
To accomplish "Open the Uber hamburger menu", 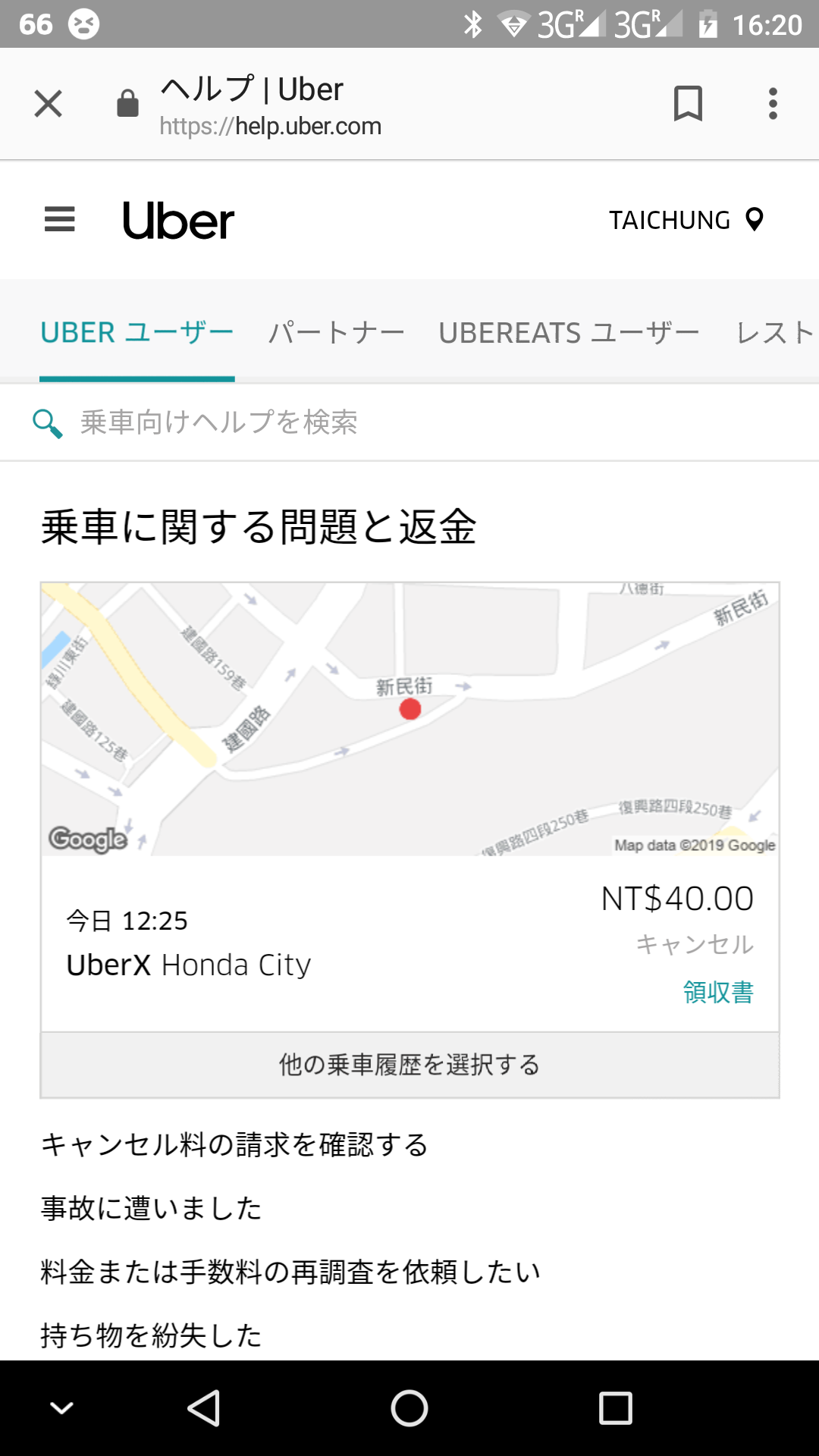I will [x=60, y=220].
